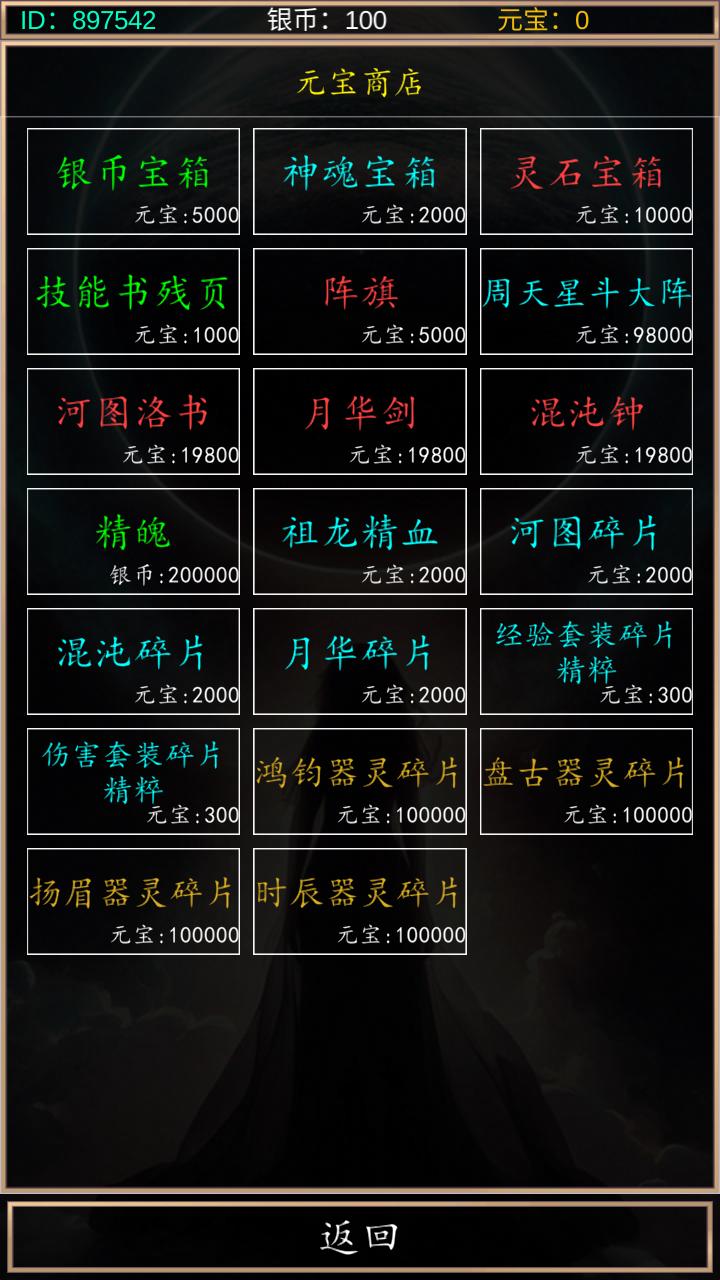Return with the 返回 button
Image resolution: width=720 pixels, height=1280 pixels.
(x=360, y=1236)
